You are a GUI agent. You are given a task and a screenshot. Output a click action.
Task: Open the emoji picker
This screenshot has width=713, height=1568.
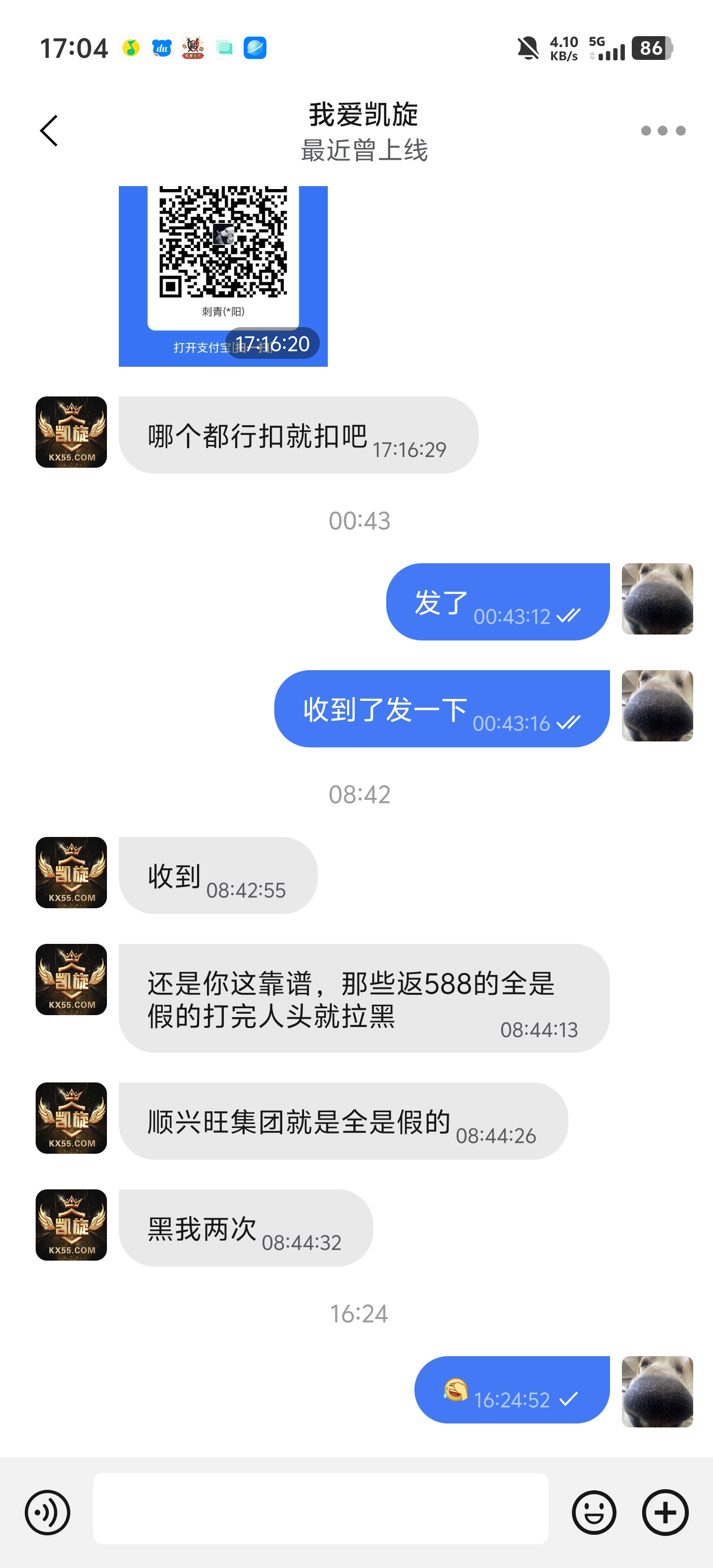click(594, 1512)
